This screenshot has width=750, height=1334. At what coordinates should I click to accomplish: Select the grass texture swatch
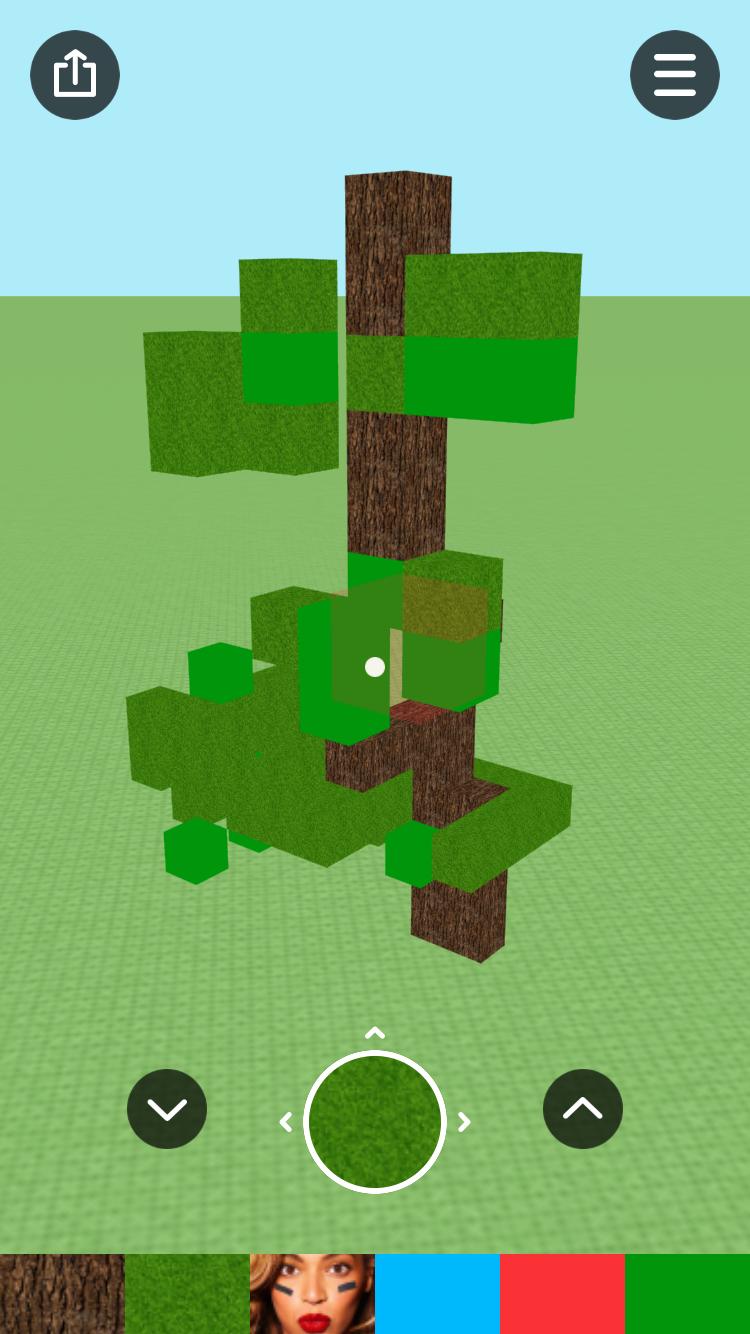click(x=187, y=1294)
